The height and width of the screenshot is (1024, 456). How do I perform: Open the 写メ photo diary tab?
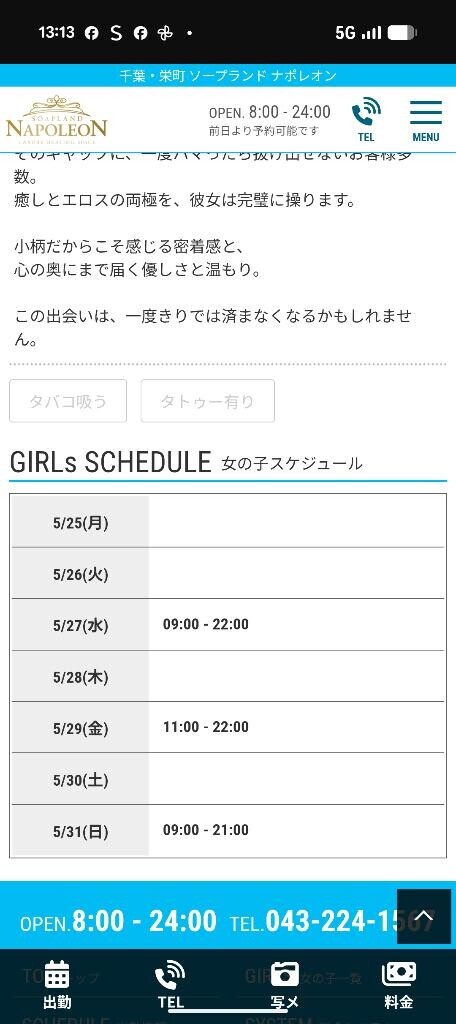(x=285, y=985)
